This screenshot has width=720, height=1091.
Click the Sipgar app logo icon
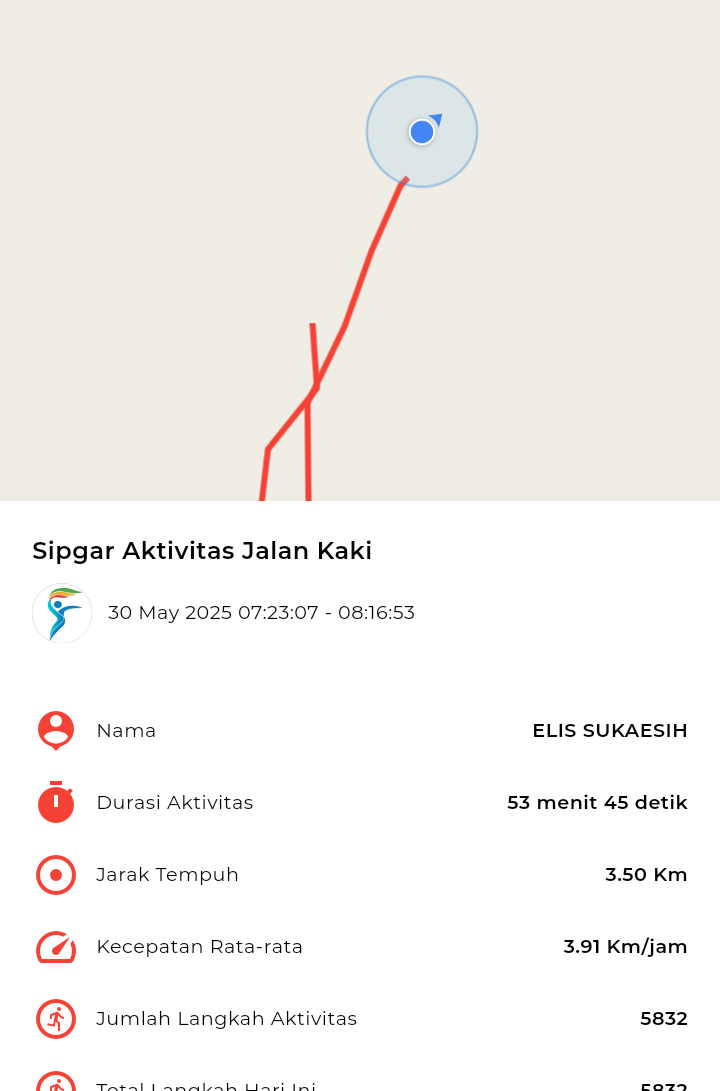(x=61, y=612)
